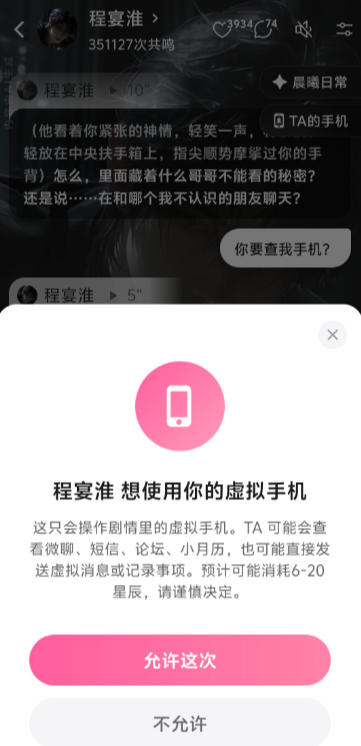Open the TA的手机 chip

coord(311,121)
